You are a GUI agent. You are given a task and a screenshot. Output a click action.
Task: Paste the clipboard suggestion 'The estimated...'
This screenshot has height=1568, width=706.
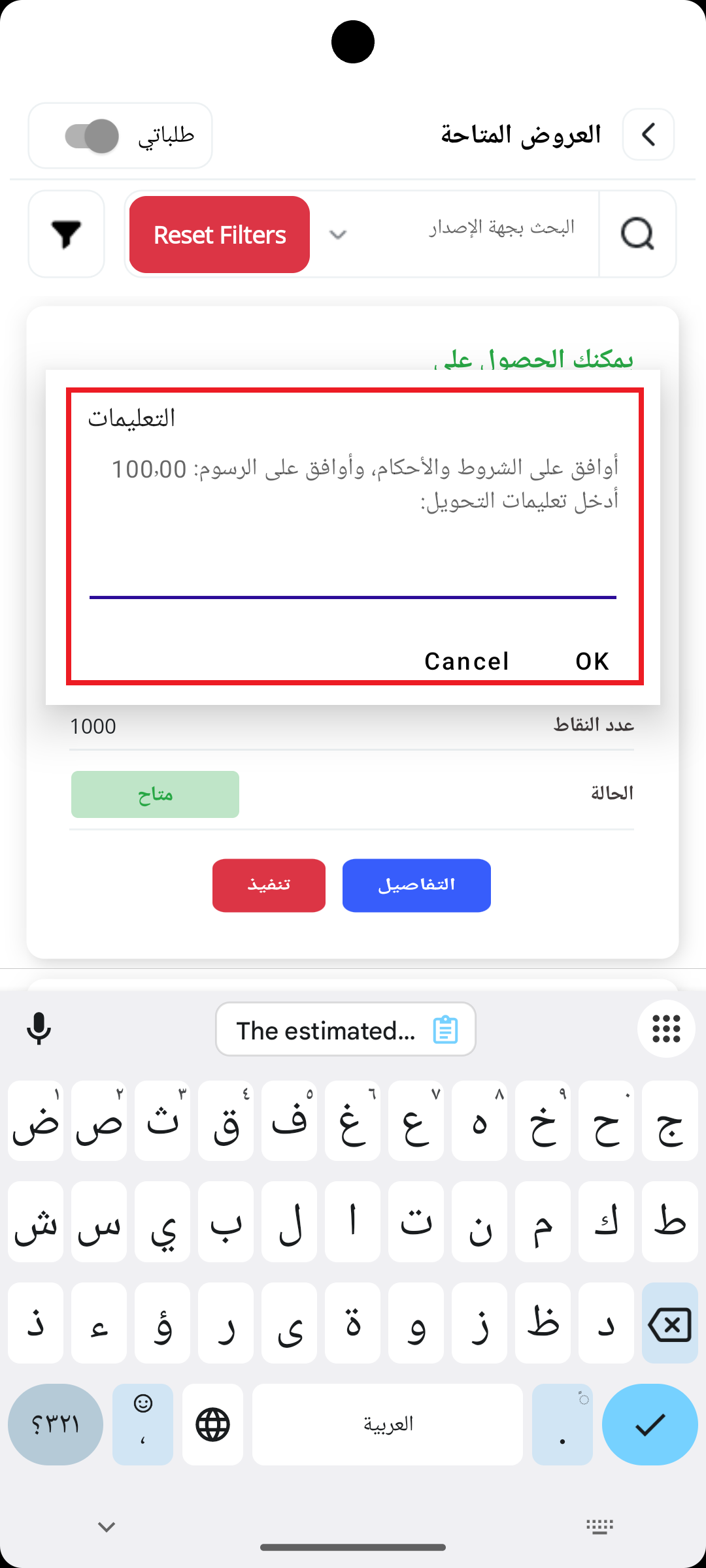click(x=345, y=1030)
